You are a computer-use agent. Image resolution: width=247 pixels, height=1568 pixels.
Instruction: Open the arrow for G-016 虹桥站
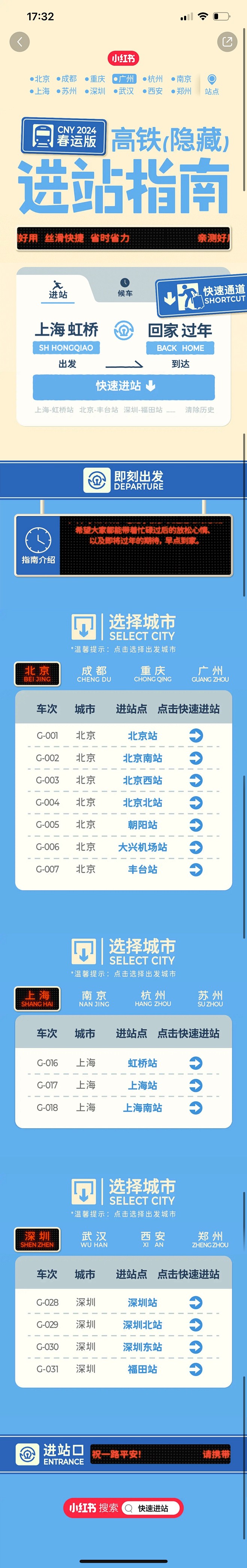[x=195, y=1063]
